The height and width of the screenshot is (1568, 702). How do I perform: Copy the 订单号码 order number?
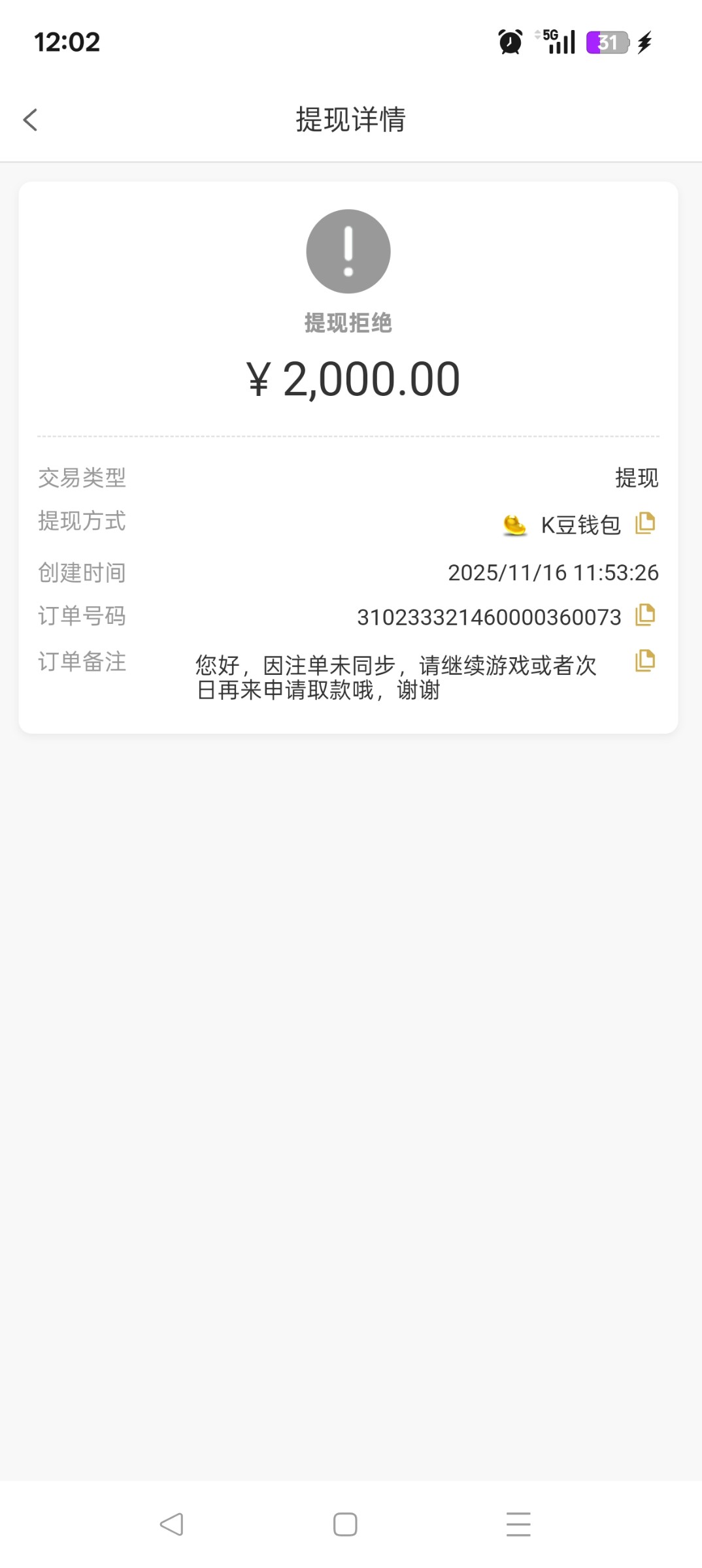tap(645, 615)
